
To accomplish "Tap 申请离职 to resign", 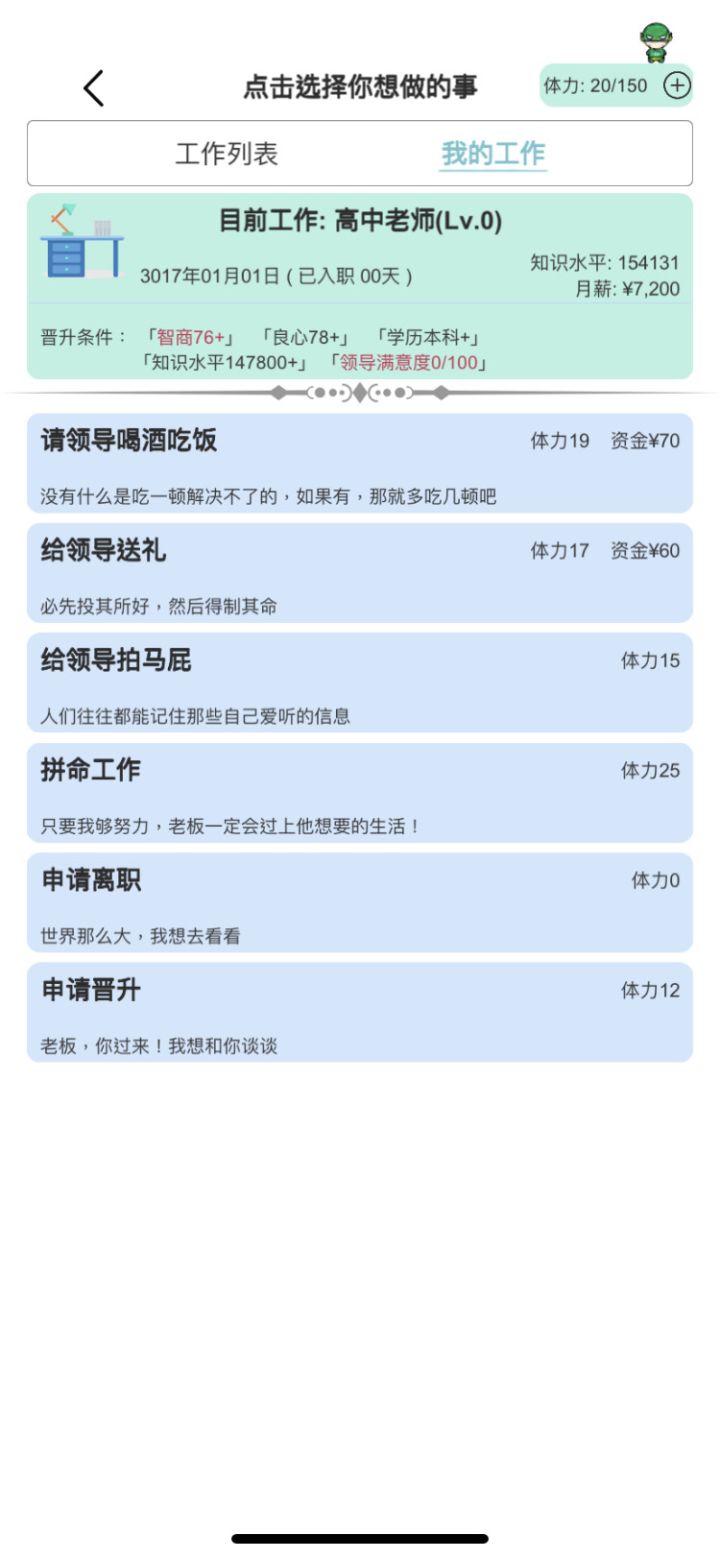I will pyautogui.click(x=359, y=902).
